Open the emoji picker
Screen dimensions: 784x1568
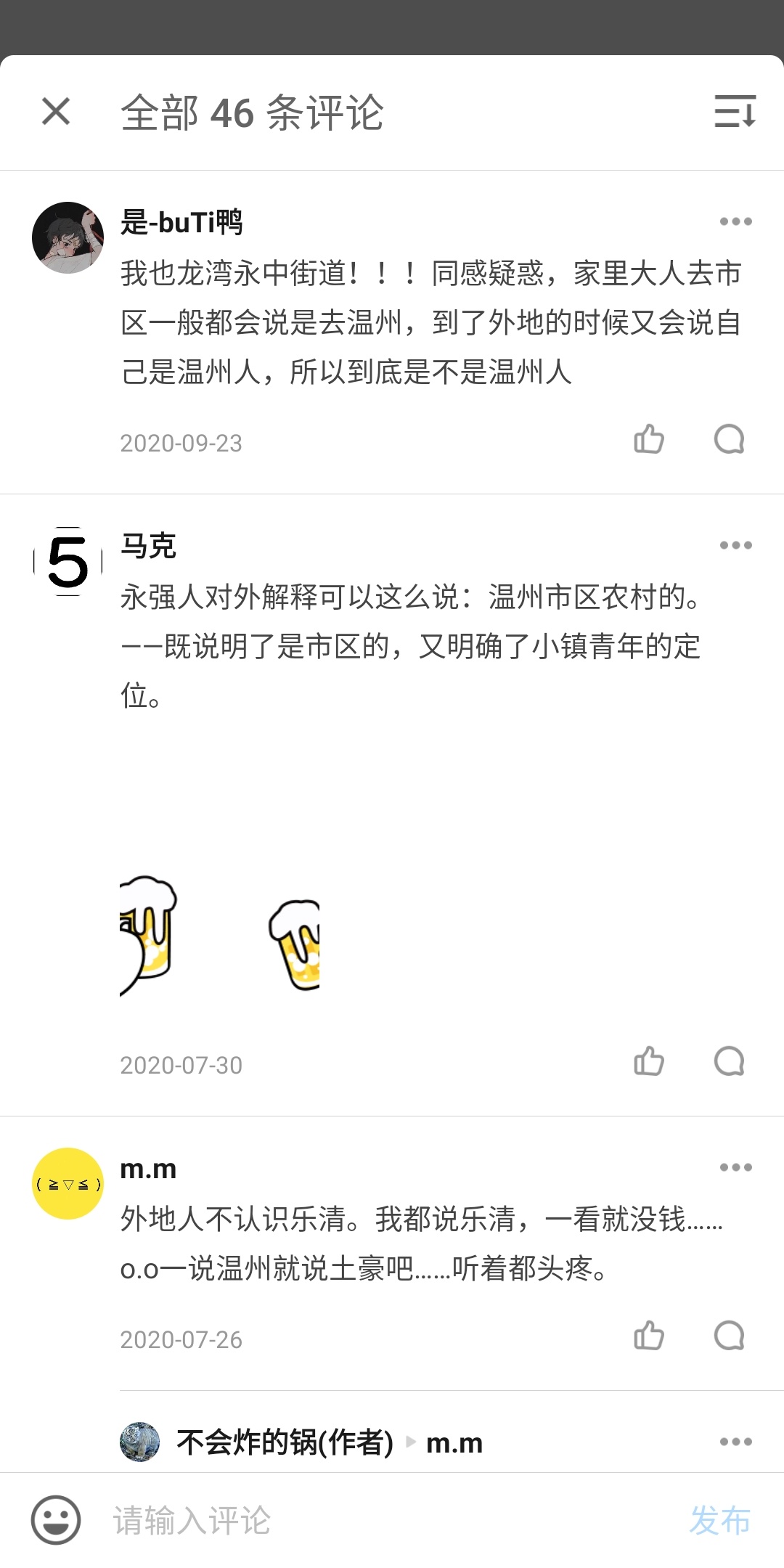(56, 1520)
